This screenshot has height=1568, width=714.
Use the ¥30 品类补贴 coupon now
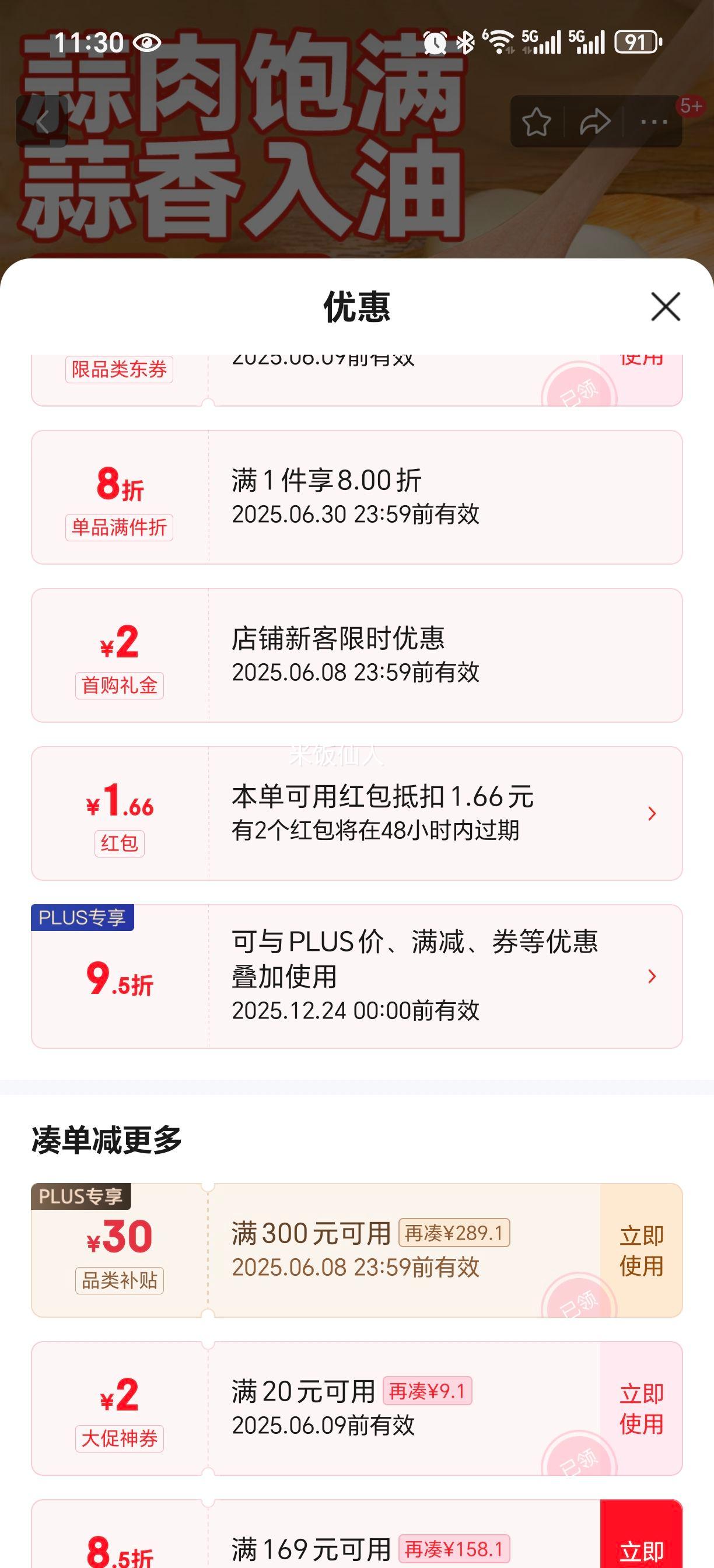point(641,1250)
